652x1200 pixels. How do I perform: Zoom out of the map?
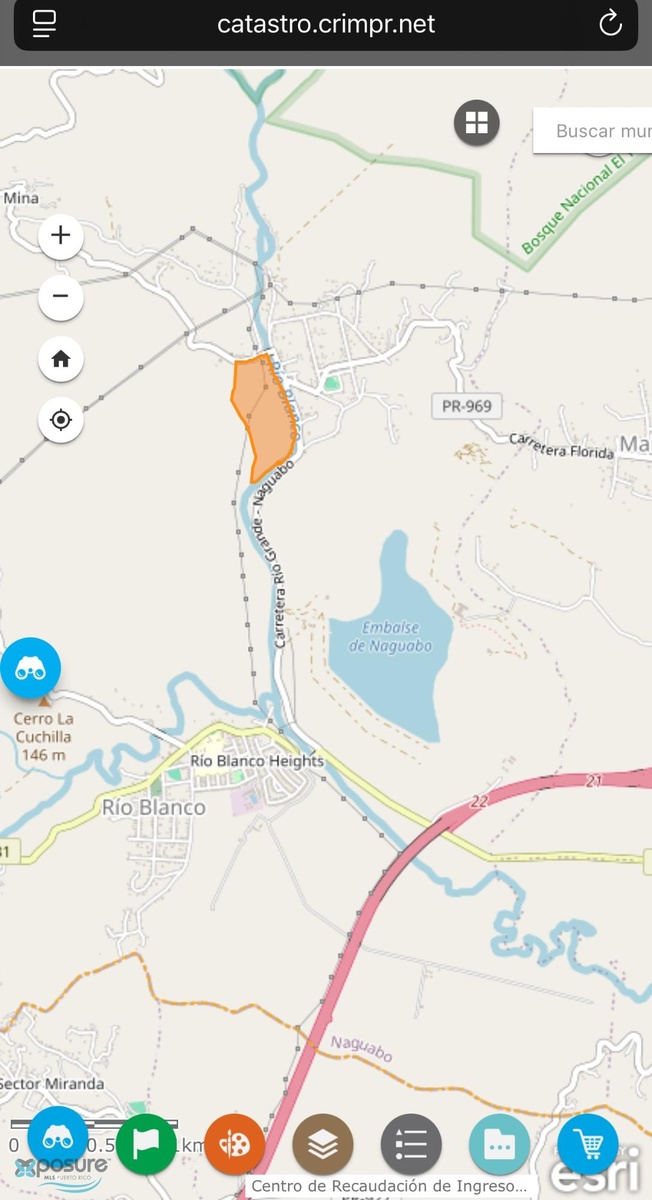click(61, 297)
